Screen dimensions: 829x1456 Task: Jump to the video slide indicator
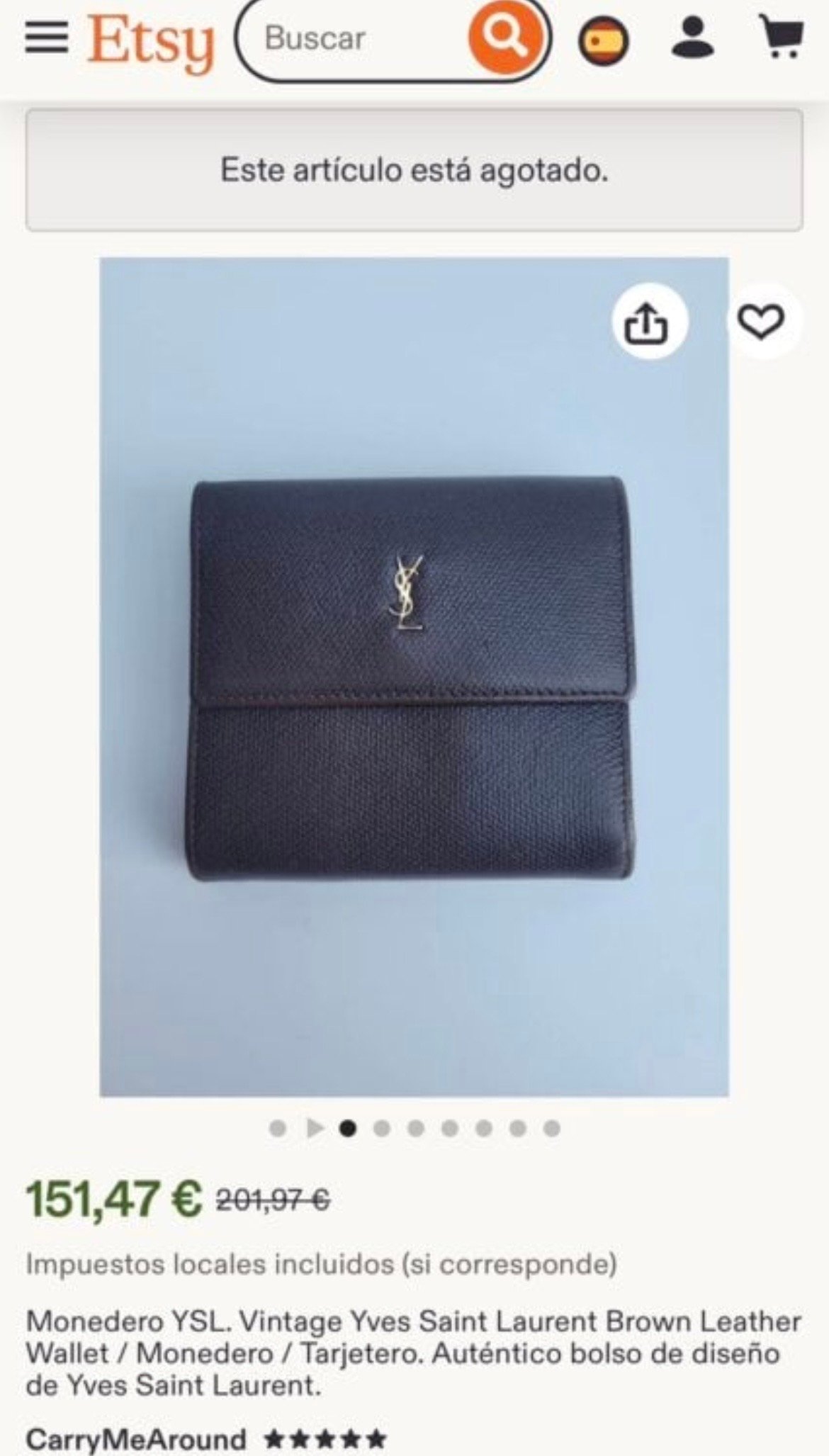[x=314, y=1127]
